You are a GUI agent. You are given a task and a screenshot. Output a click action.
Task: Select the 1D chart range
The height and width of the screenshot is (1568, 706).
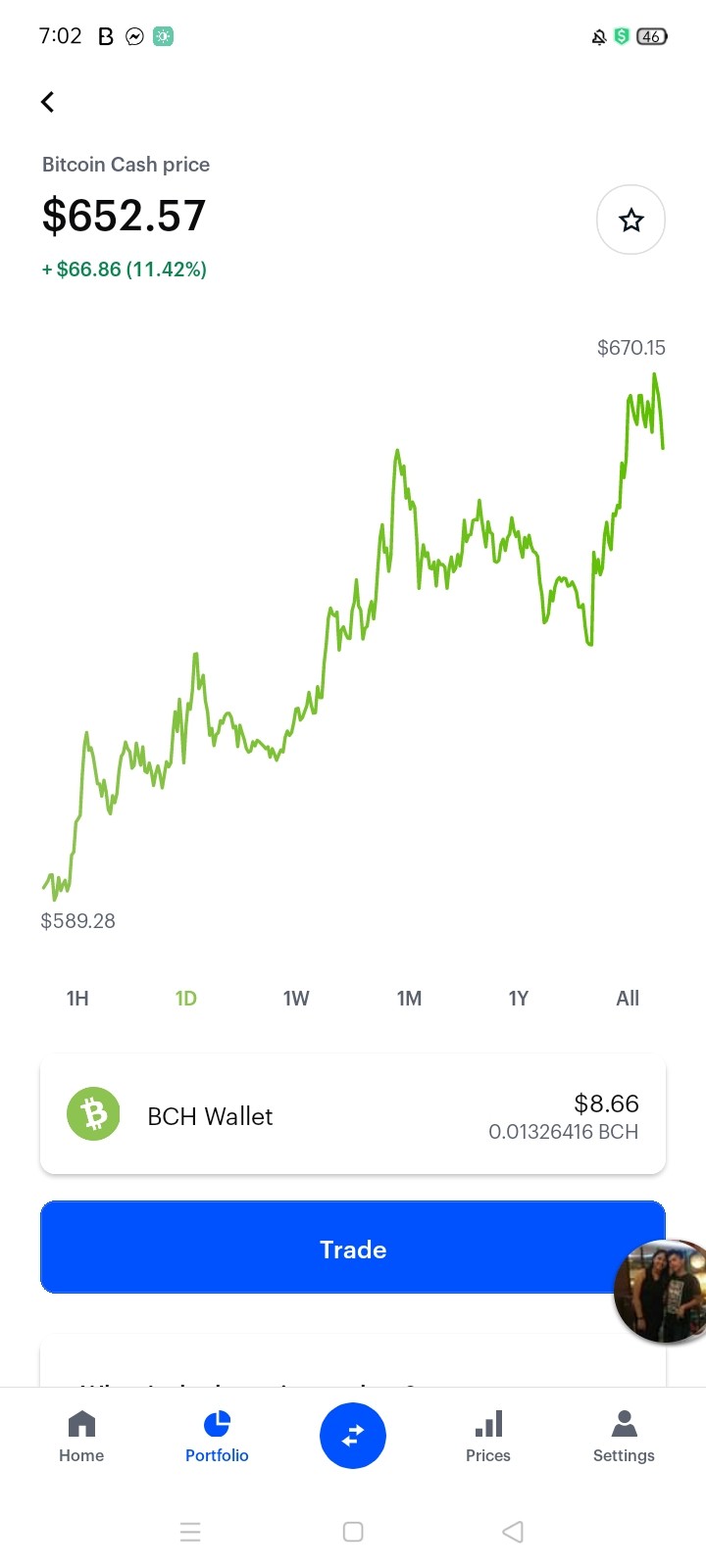186,998
